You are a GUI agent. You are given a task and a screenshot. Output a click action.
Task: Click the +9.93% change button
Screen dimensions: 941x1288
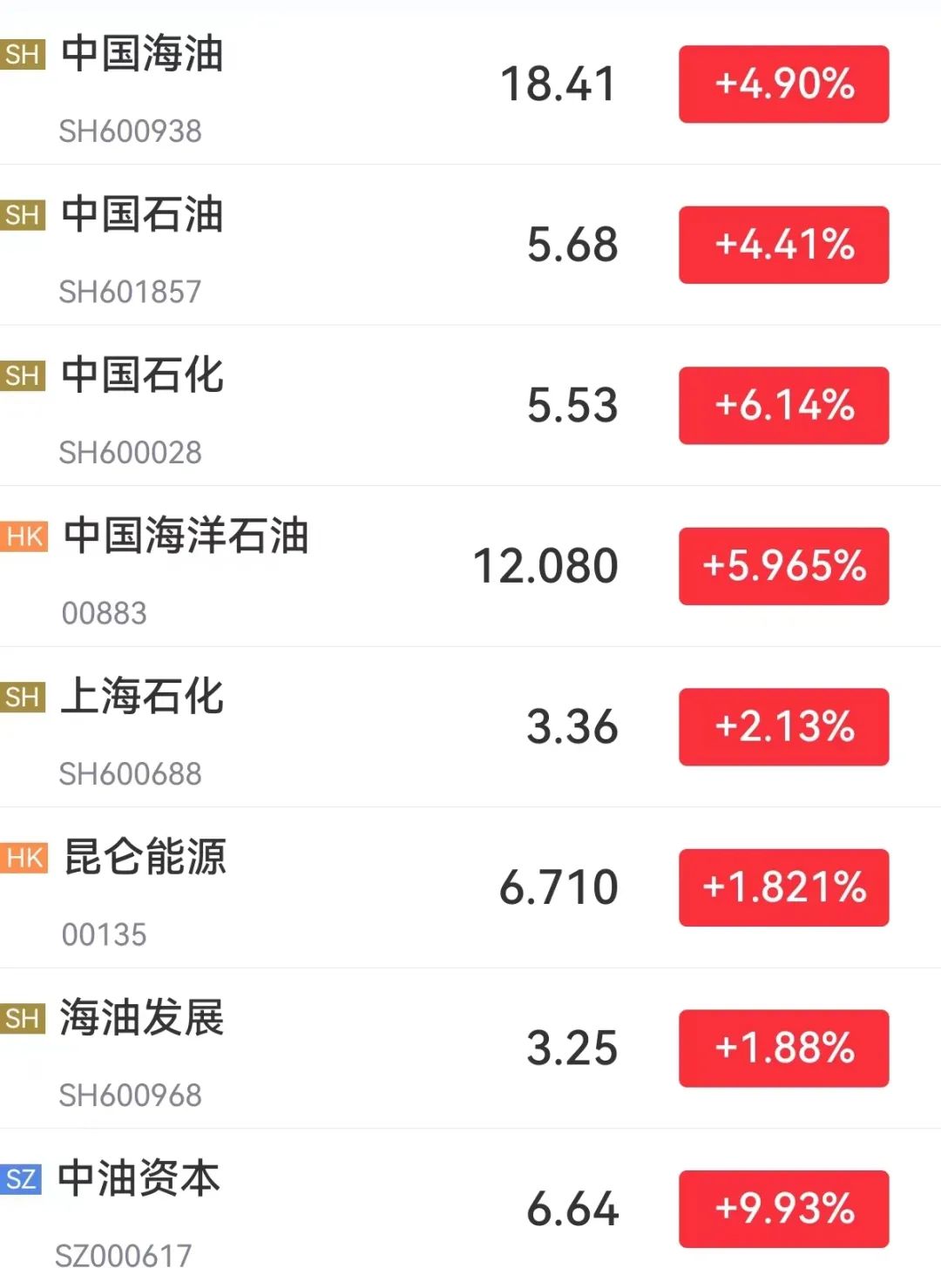point(782,1210)
